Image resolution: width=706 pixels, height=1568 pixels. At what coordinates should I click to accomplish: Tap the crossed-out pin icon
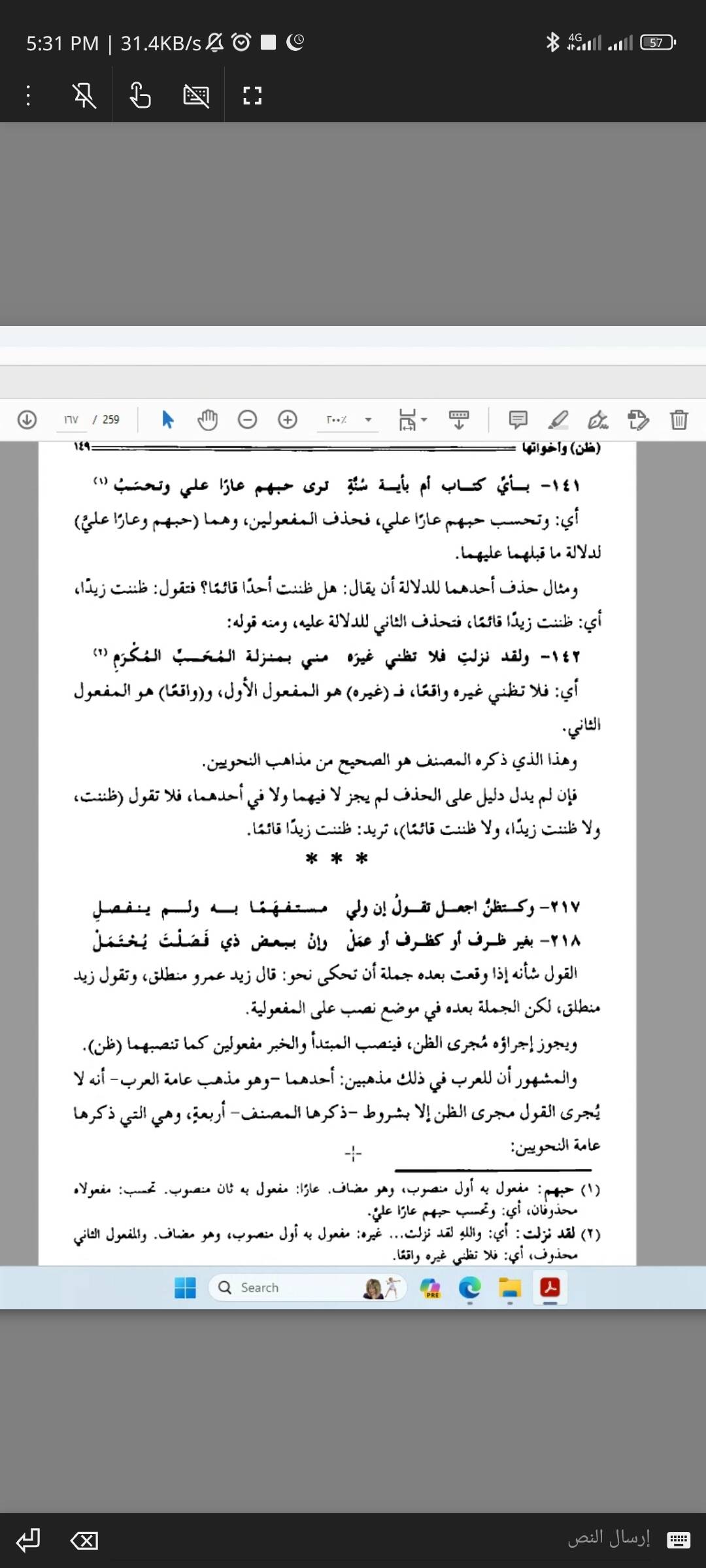tap(84, 96)
